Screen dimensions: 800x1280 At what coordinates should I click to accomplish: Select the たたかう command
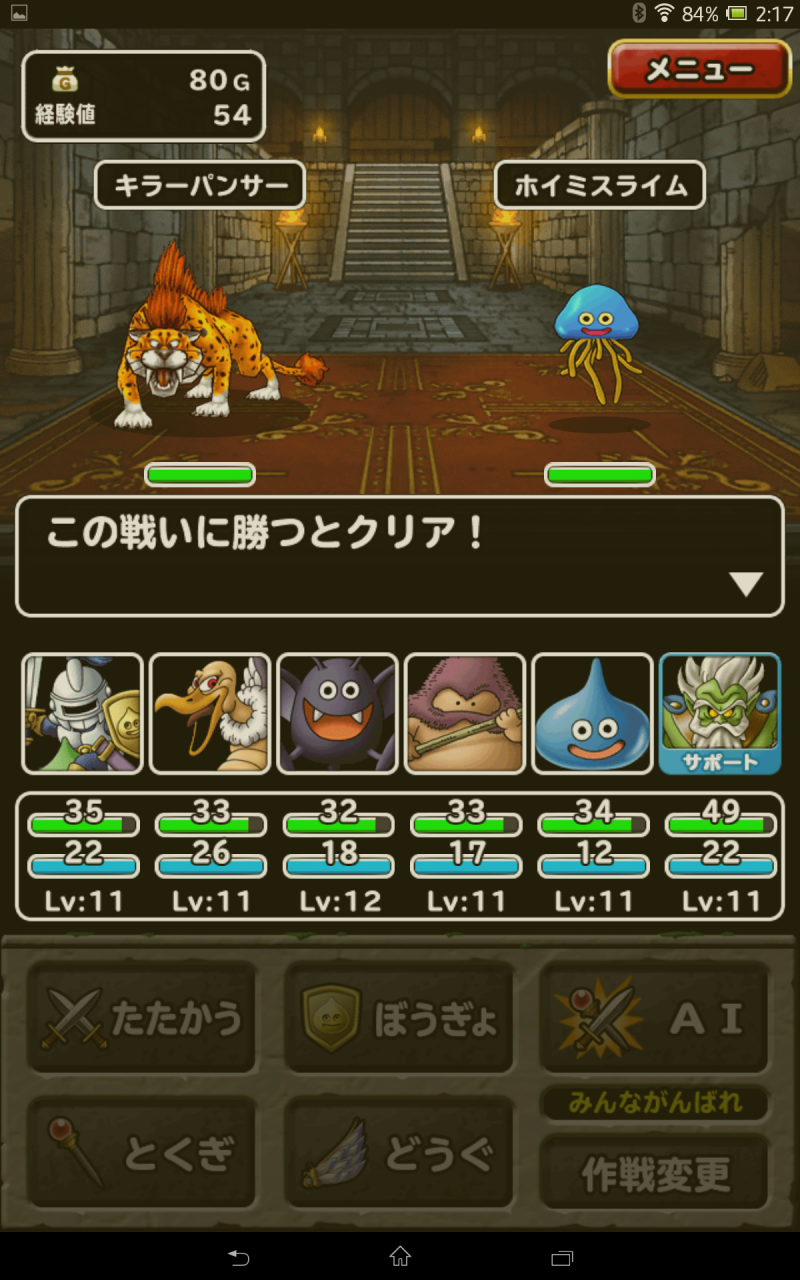[x=141, y=1017]
